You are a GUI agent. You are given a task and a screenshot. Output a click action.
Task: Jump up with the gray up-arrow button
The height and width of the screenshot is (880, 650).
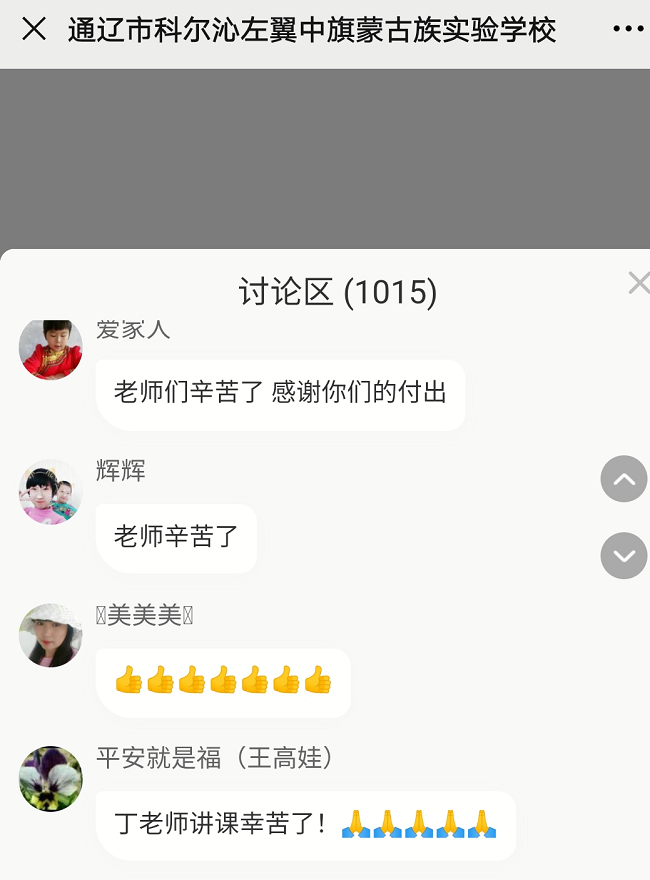point(623,480)
